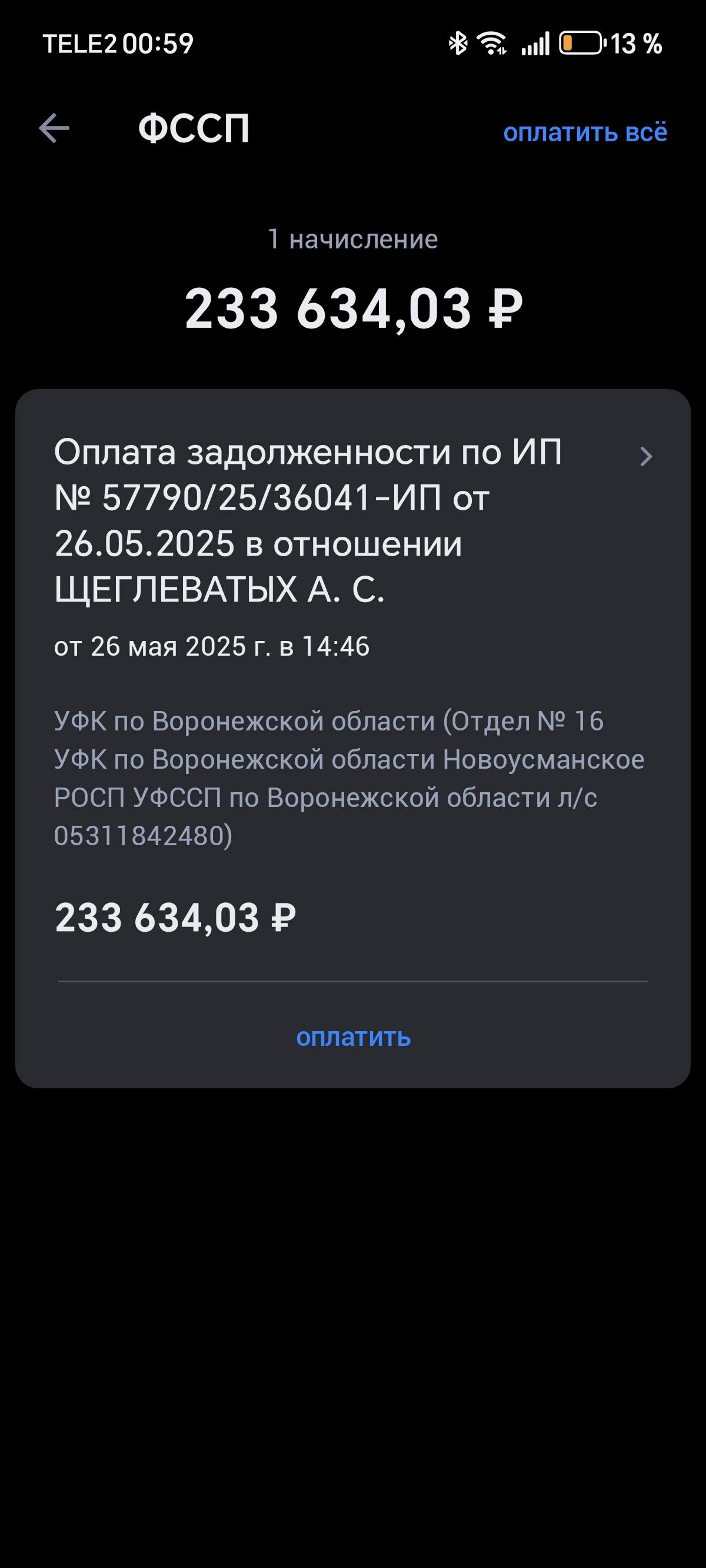Image resolution: width=706 pixels, height=1568 pixels.
Task: Select the ФССП screen title
Action: pos(193,129)
